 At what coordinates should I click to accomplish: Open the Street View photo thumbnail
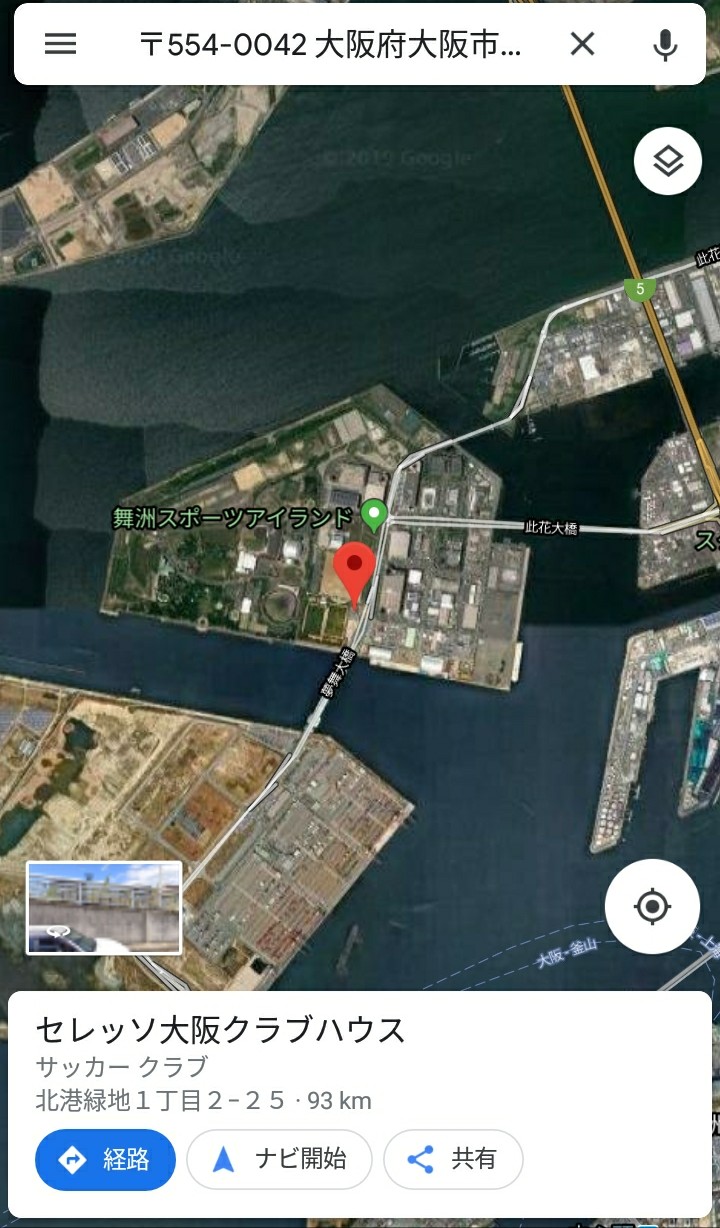click(104, 908)
